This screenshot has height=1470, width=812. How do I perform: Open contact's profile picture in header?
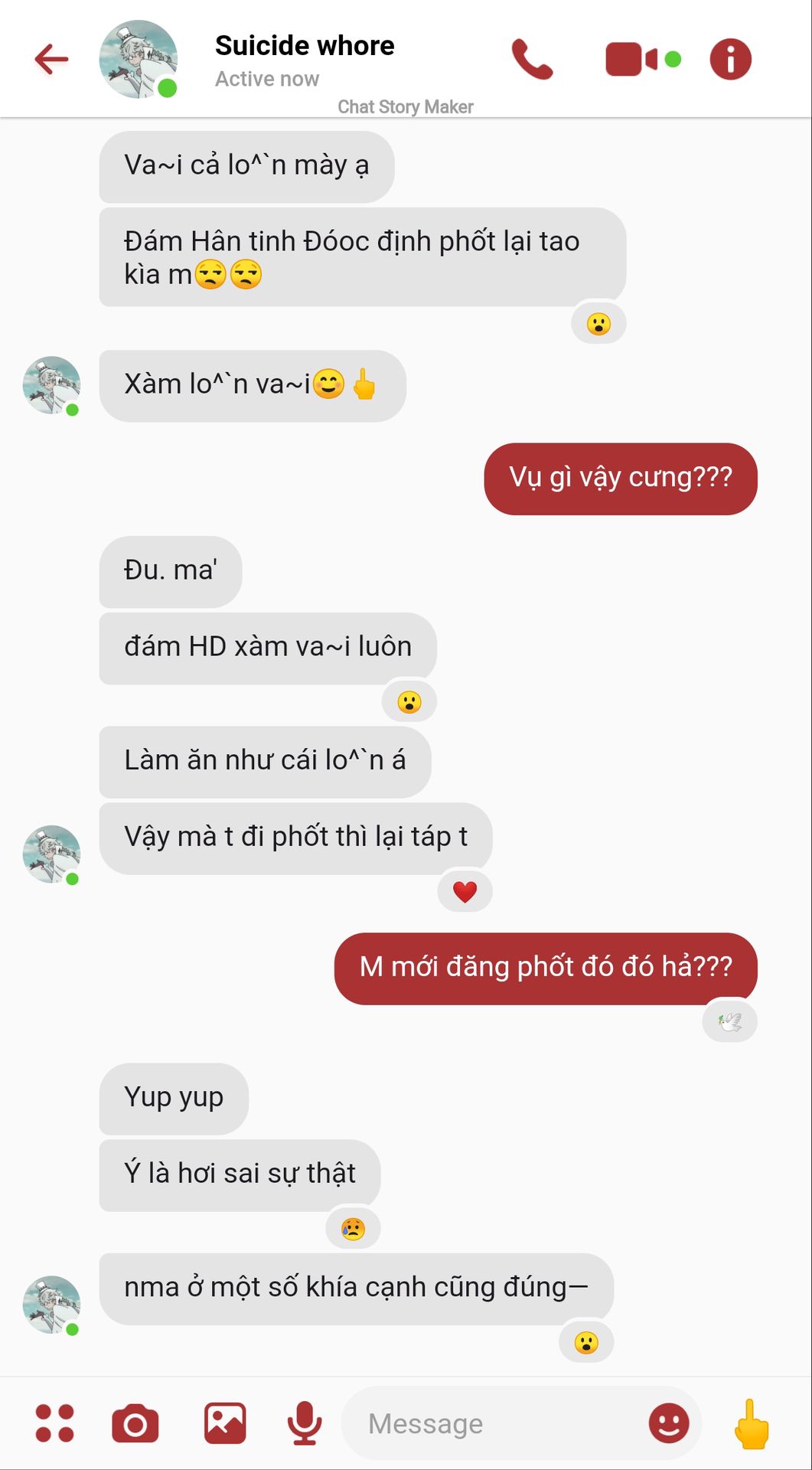[139, 59]
